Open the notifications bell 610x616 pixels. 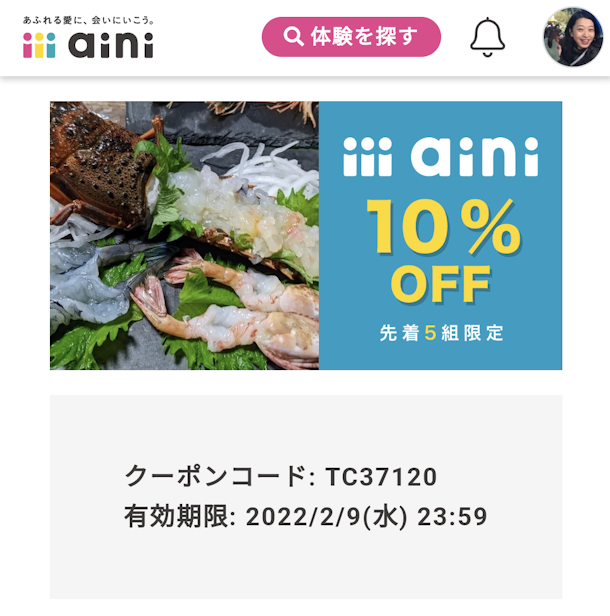(x=487, y=37)
